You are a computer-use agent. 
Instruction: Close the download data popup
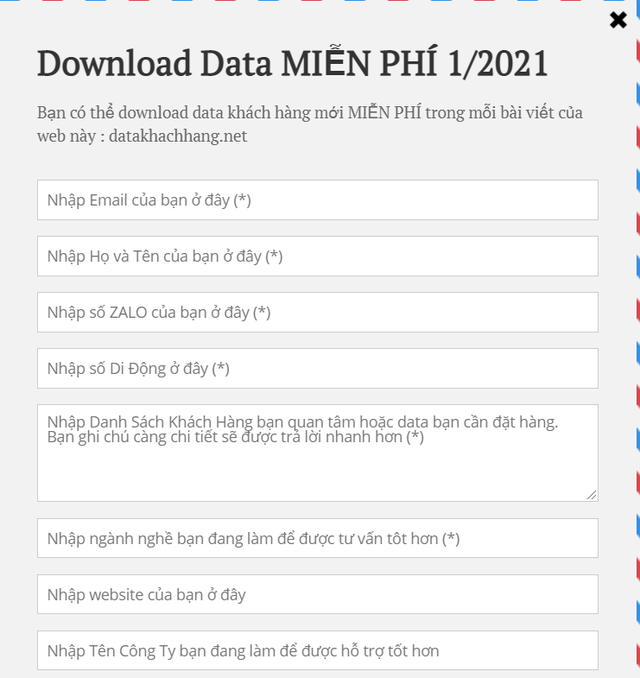tap(618, 21)
